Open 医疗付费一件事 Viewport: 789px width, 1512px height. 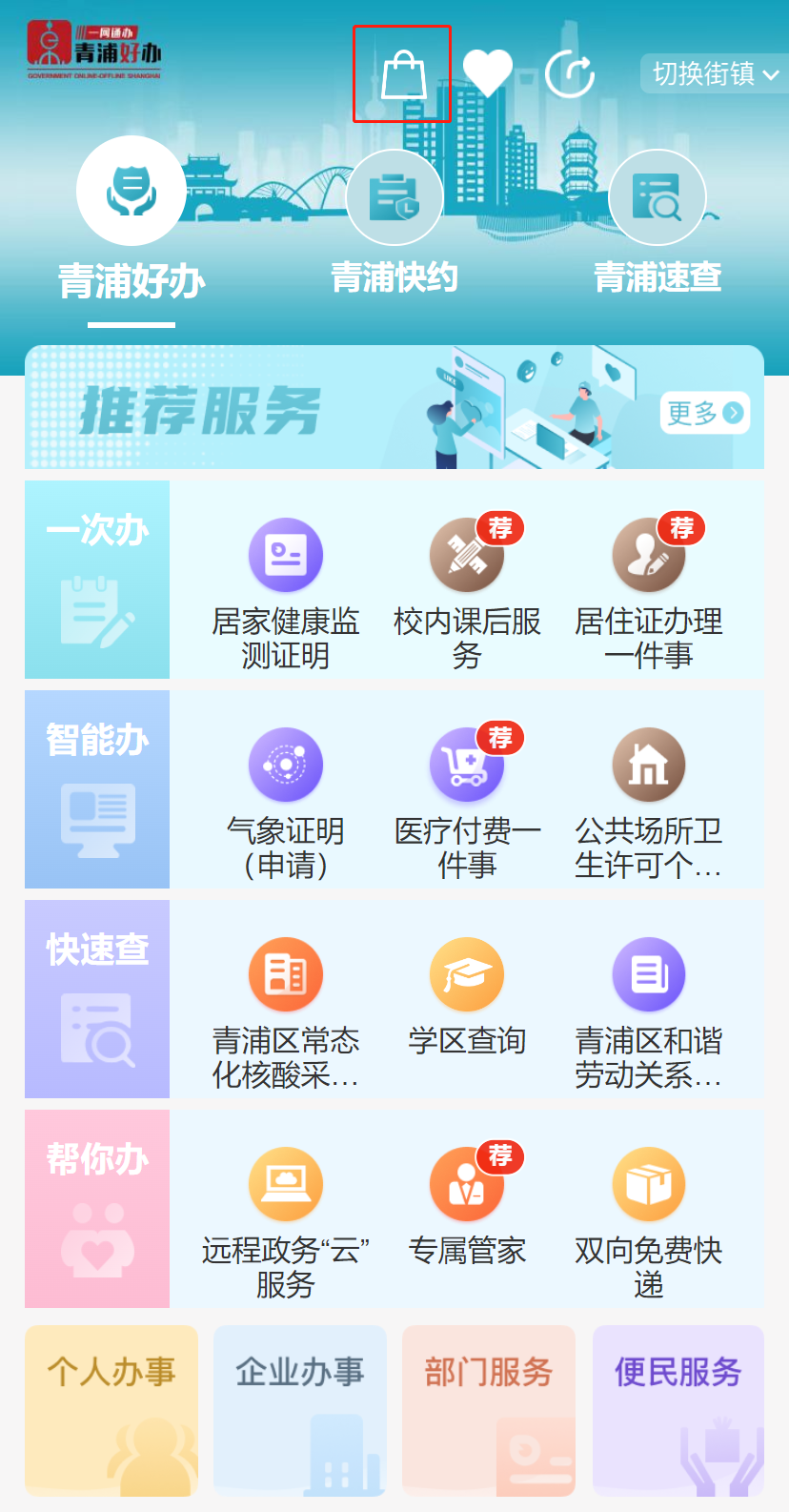[x=467, y=803]
